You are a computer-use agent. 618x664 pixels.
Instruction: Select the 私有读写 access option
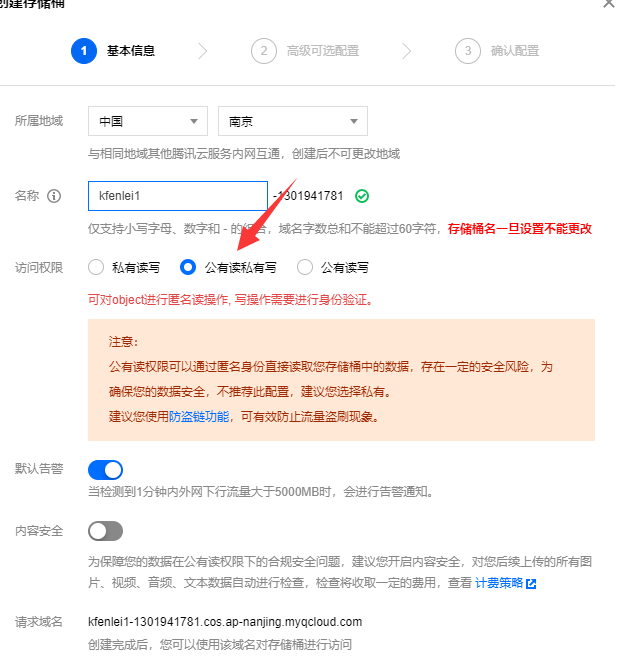[x=96, y=267]
